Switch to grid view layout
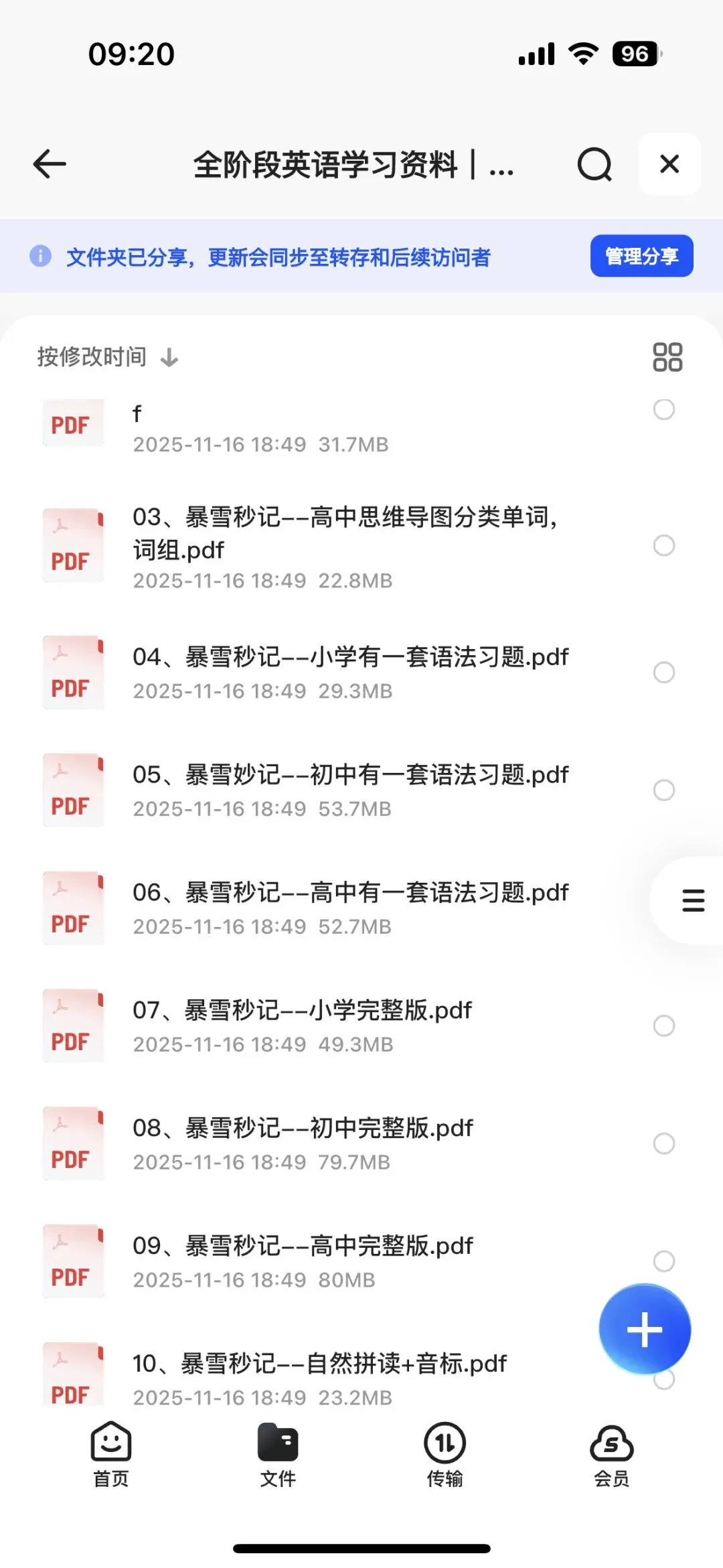The width and height of the screenshot is (723, 1568). point(667,357)
